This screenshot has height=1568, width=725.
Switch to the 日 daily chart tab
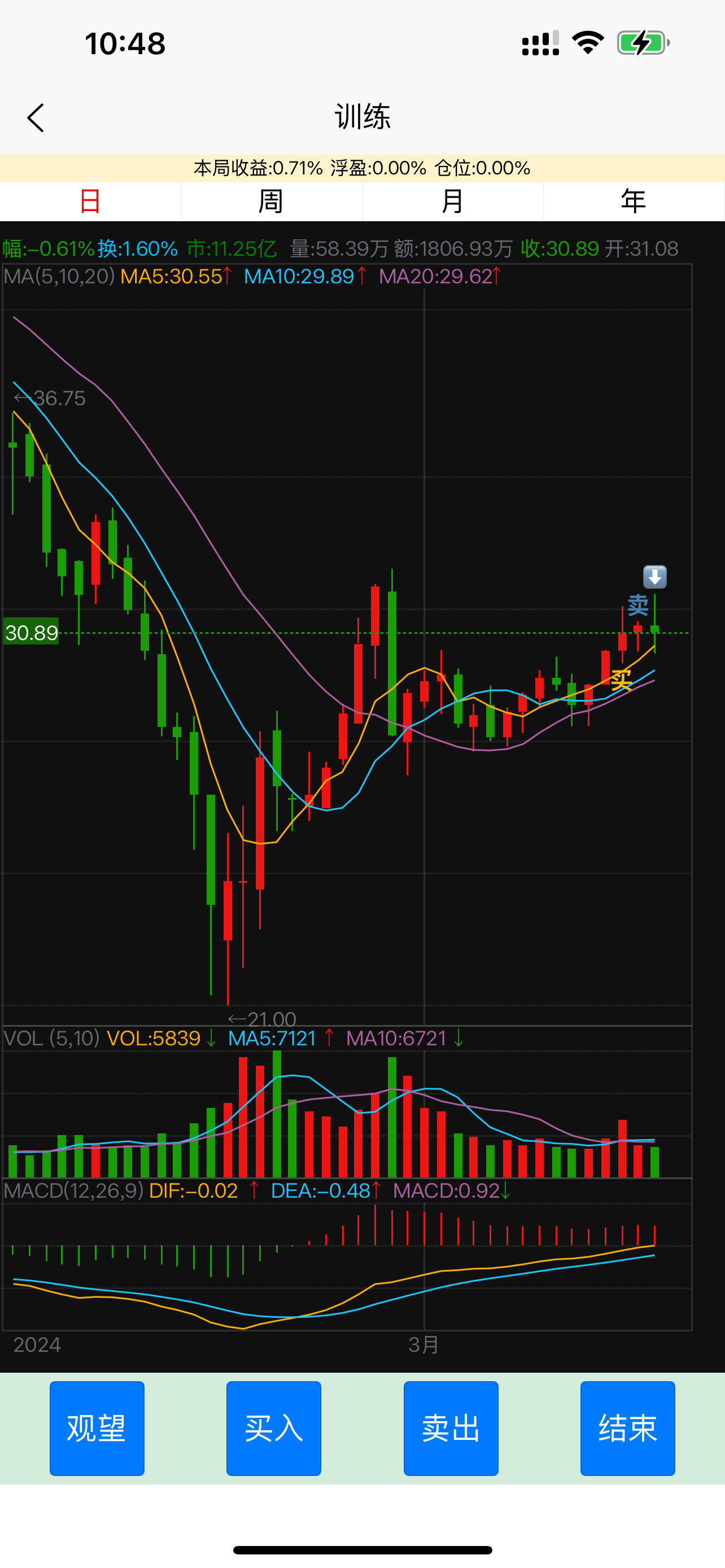pos(90,202)
